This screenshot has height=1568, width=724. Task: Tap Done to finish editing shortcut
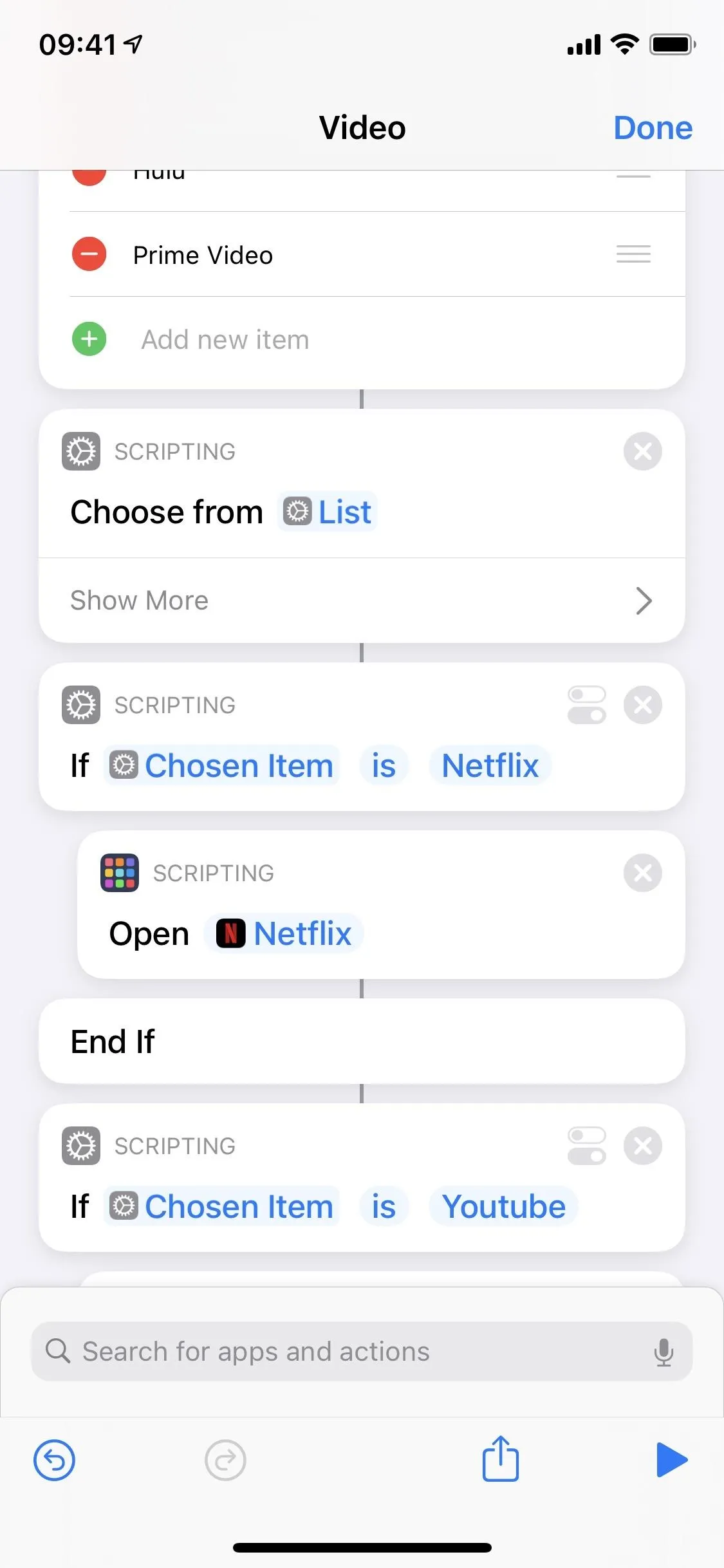(653, 127)
